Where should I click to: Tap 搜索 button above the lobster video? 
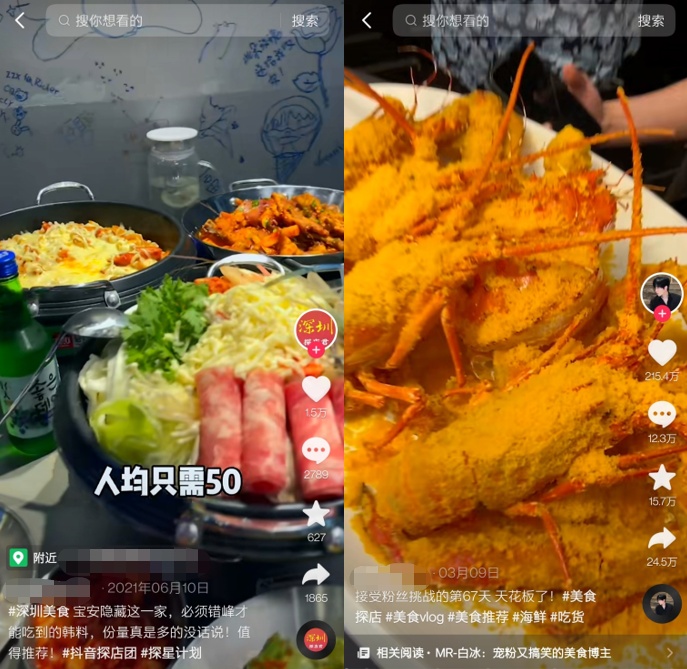pos(651,20)
